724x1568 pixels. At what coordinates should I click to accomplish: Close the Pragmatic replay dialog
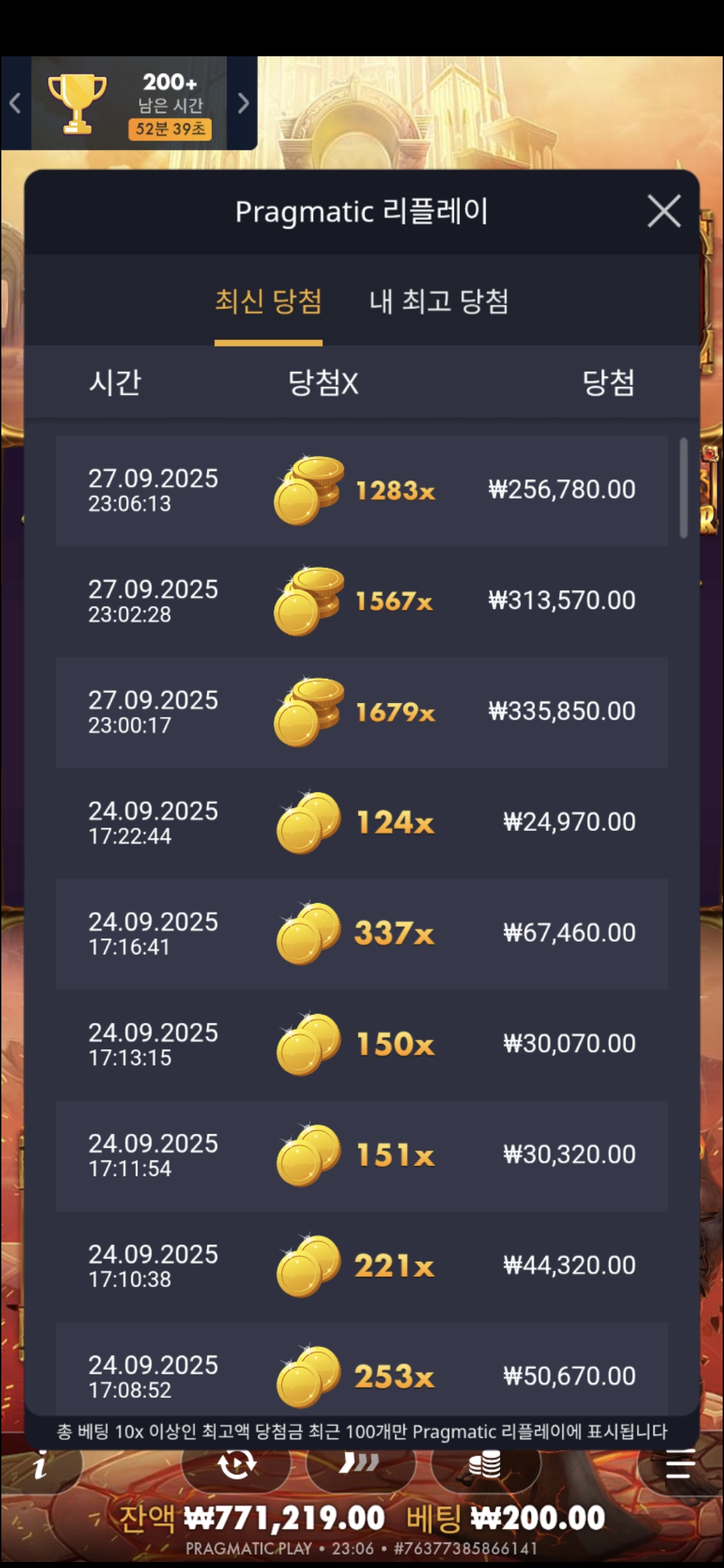pyautogui.click(x=664, y=212)
